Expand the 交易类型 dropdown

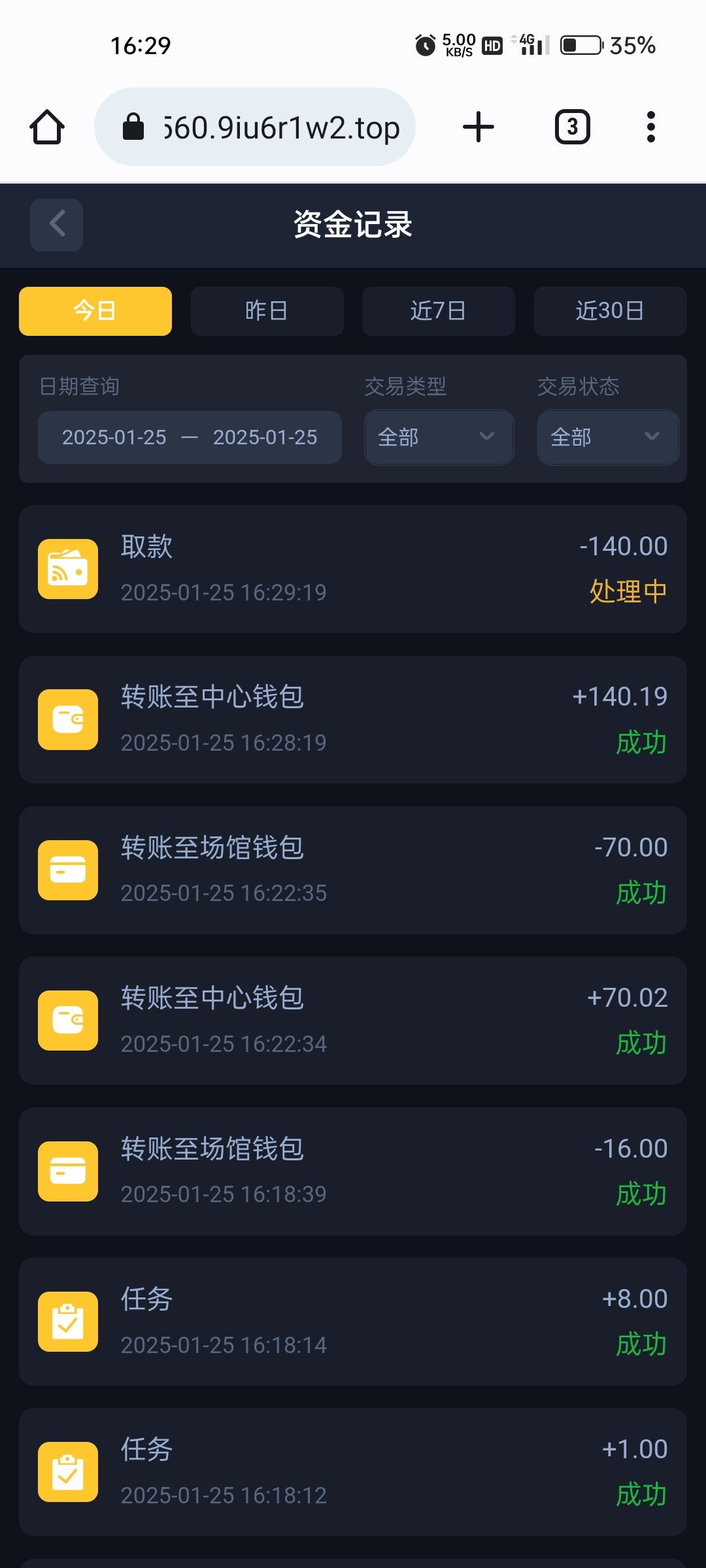[x=439, y=437]
